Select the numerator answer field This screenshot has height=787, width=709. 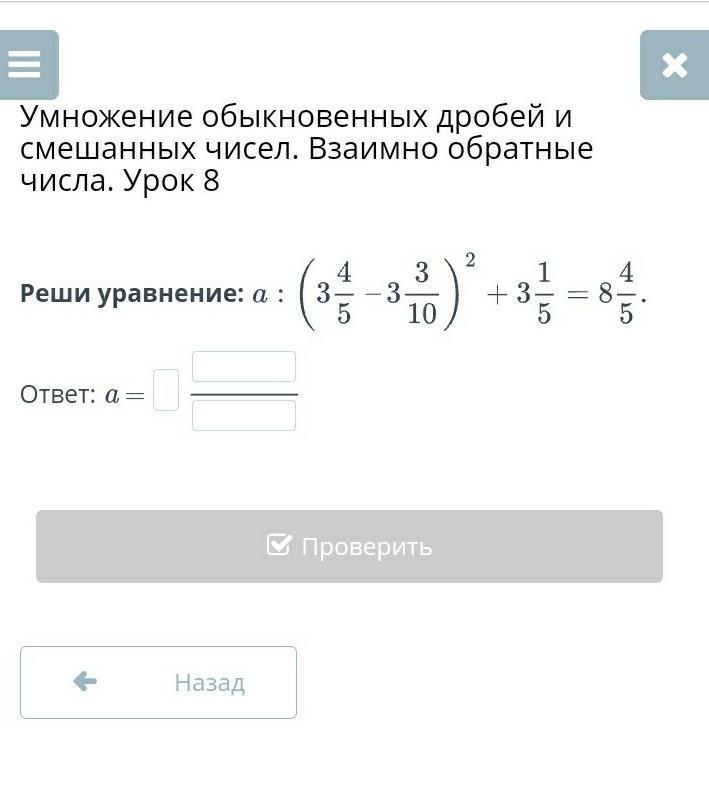[244, 367]
